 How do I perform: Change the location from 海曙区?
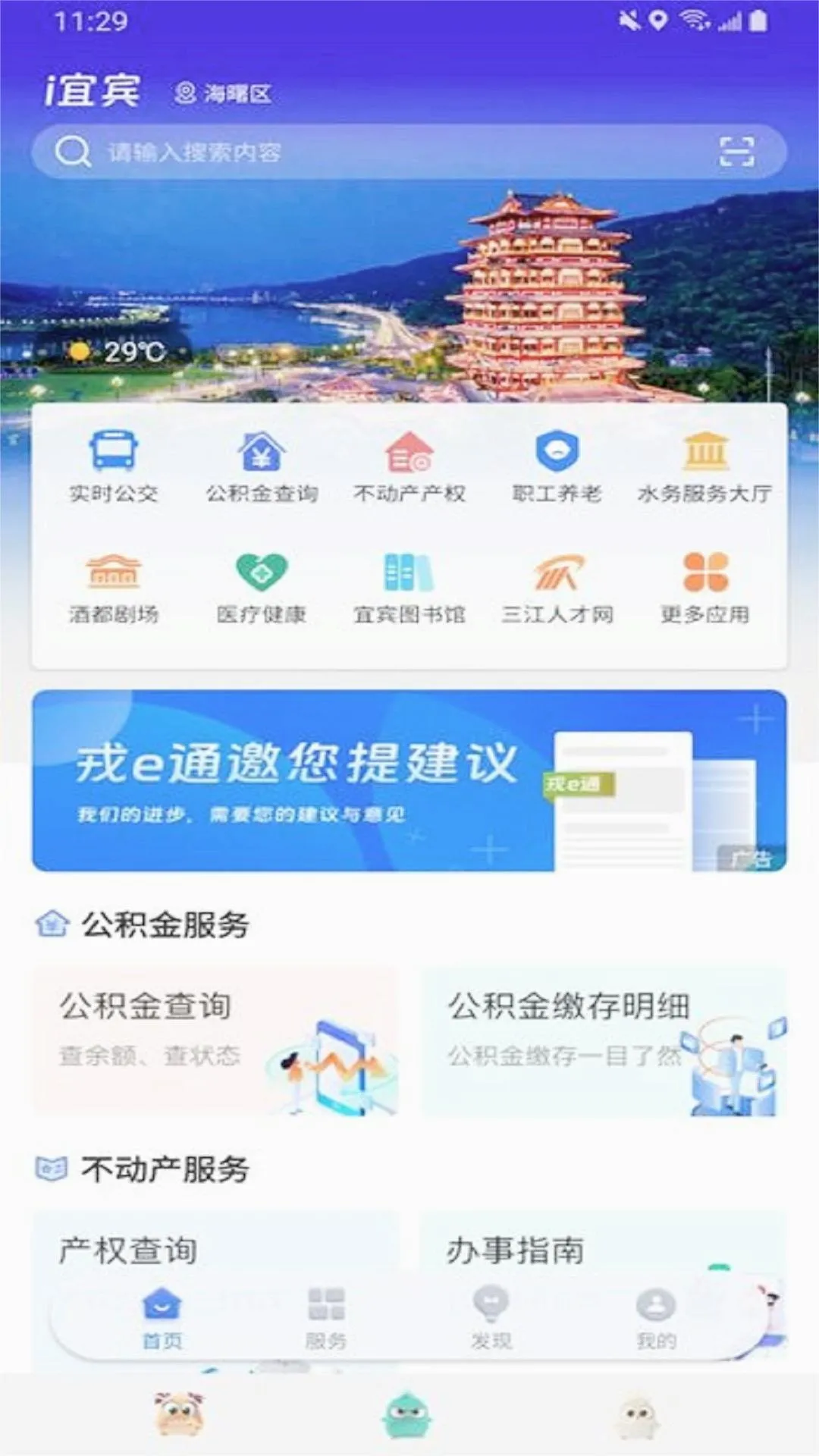point(223,93)
